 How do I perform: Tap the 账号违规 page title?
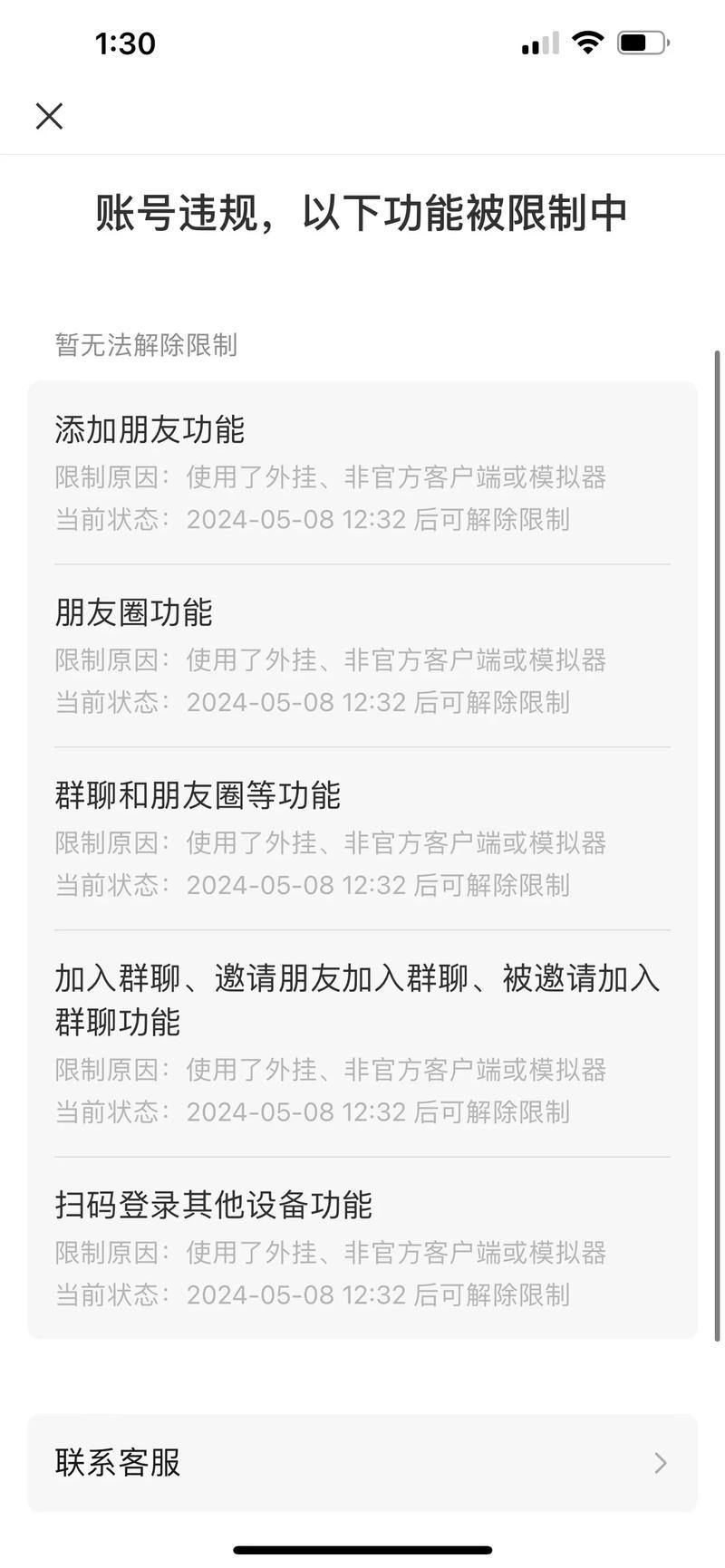pyautogui.click(x=362, y=214)
